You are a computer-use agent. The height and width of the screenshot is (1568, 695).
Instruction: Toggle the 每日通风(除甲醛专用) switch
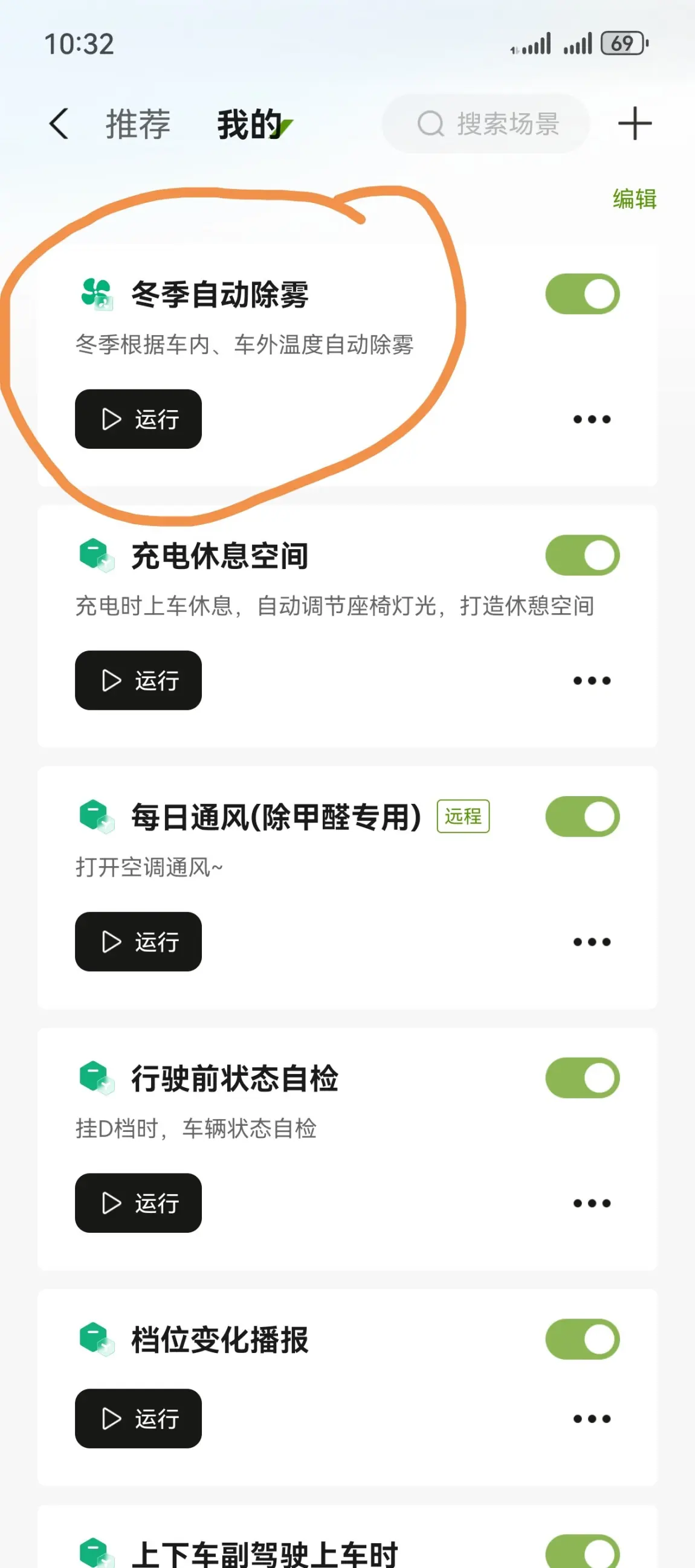583,816
